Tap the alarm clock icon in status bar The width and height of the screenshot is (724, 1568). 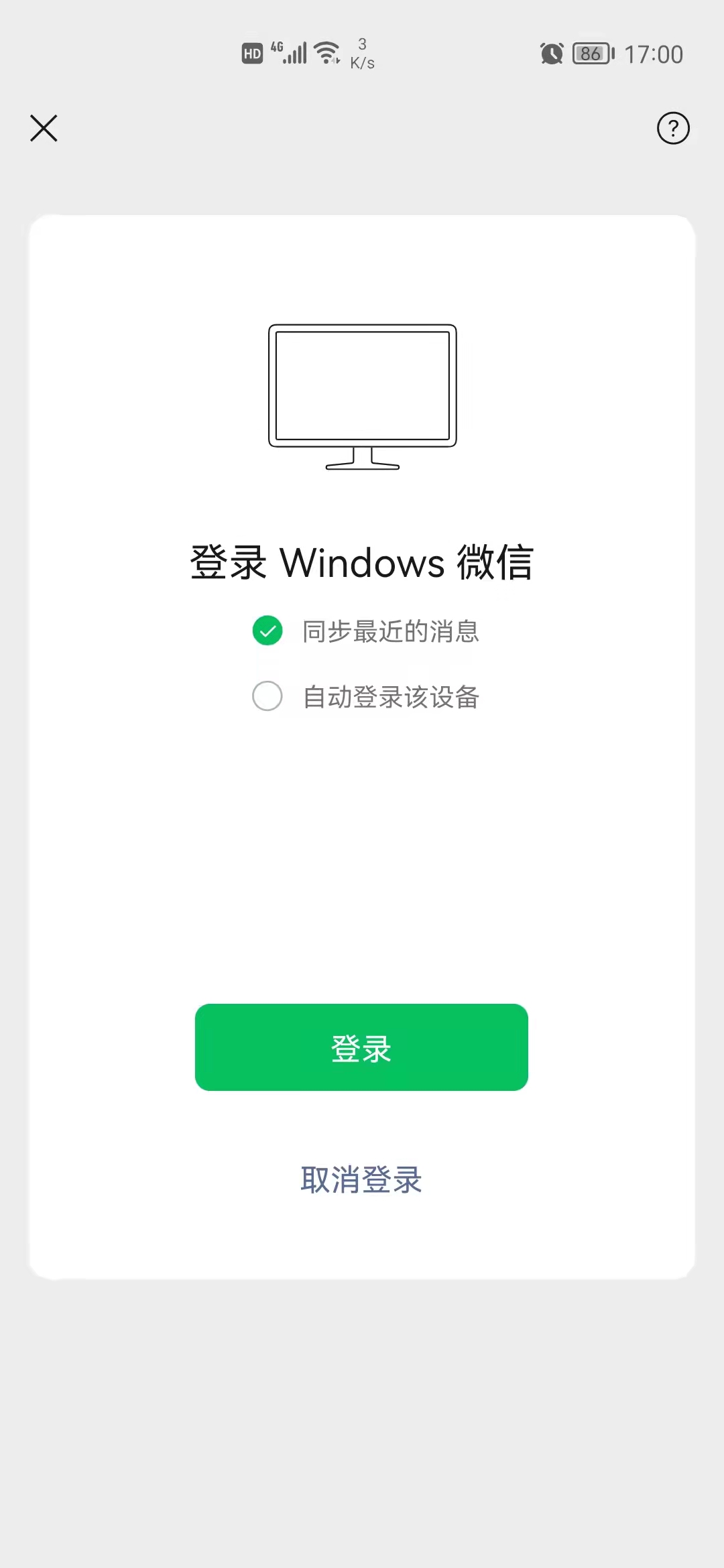pos(551,54)
